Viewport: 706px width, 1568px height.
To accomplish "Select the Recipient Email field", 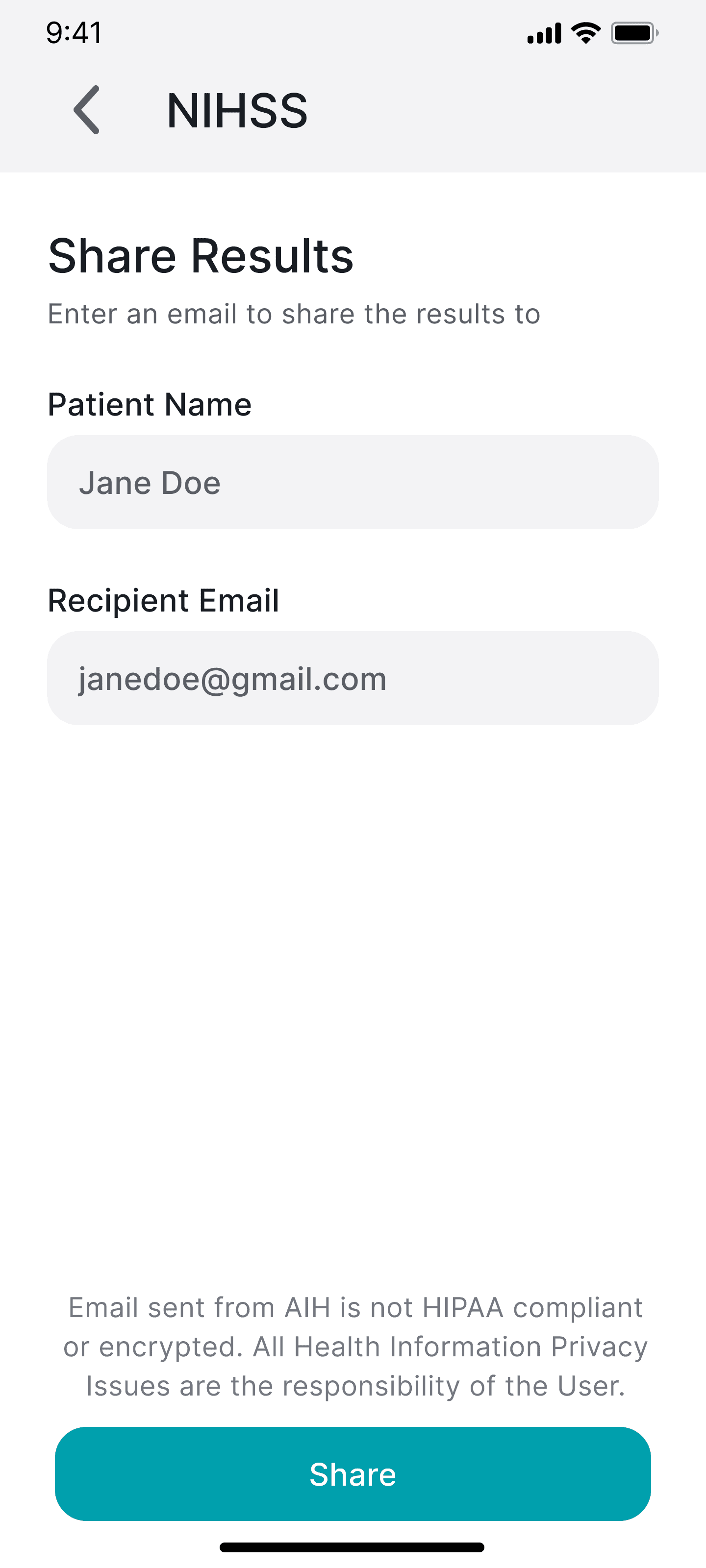I will 353,678.
